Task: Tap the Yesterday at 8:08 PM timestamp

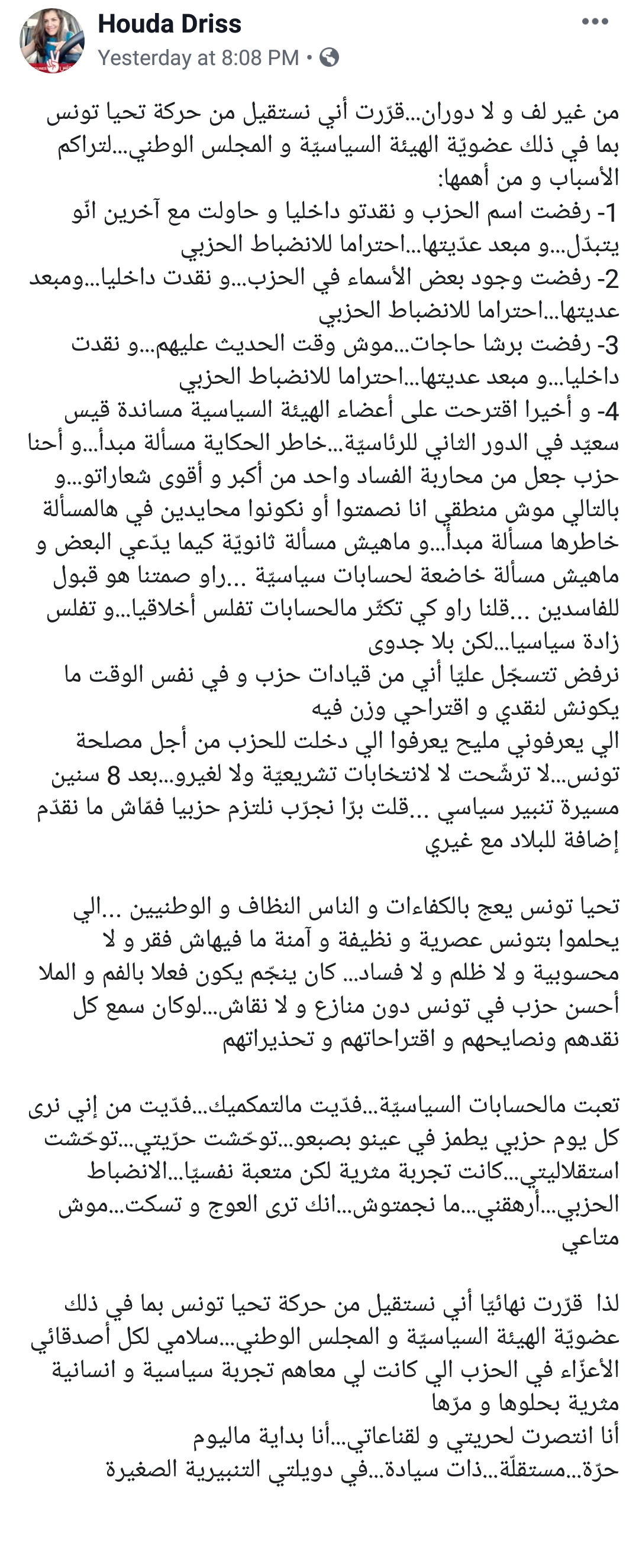Action: click(198, 58)
